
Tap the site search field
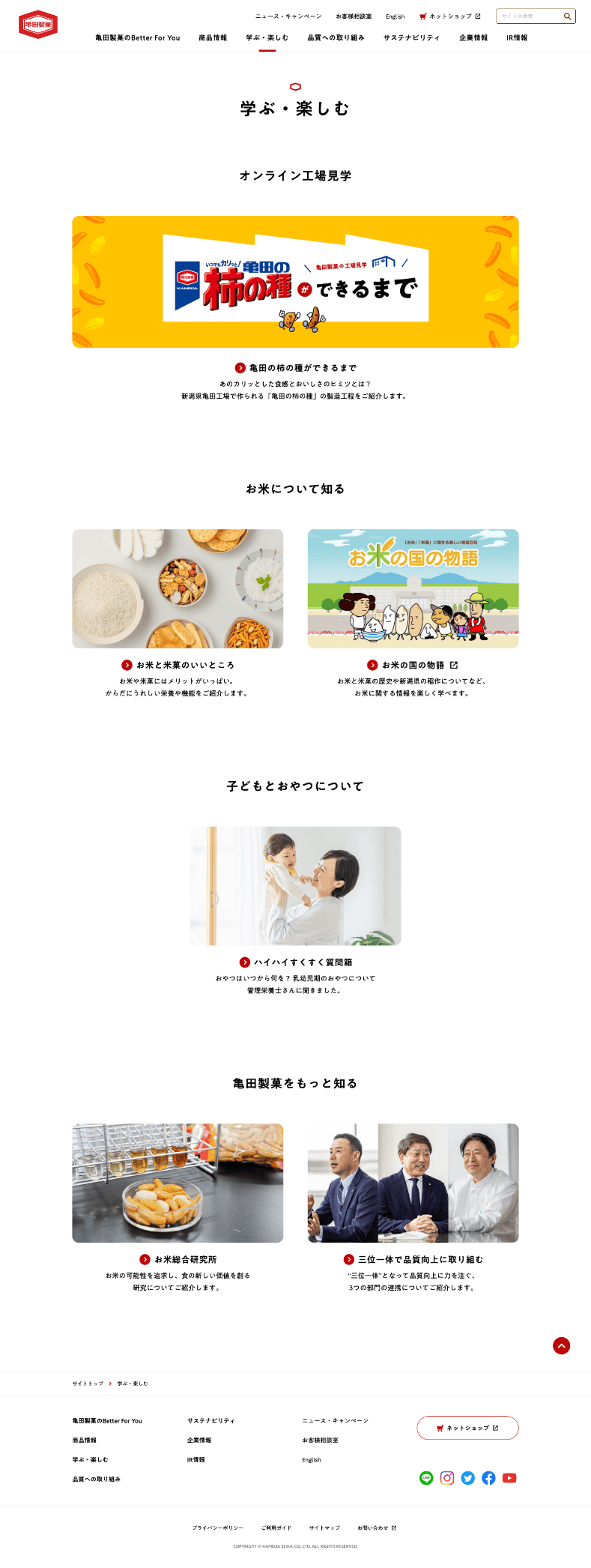pyautogui.click(x=529, y=16)
